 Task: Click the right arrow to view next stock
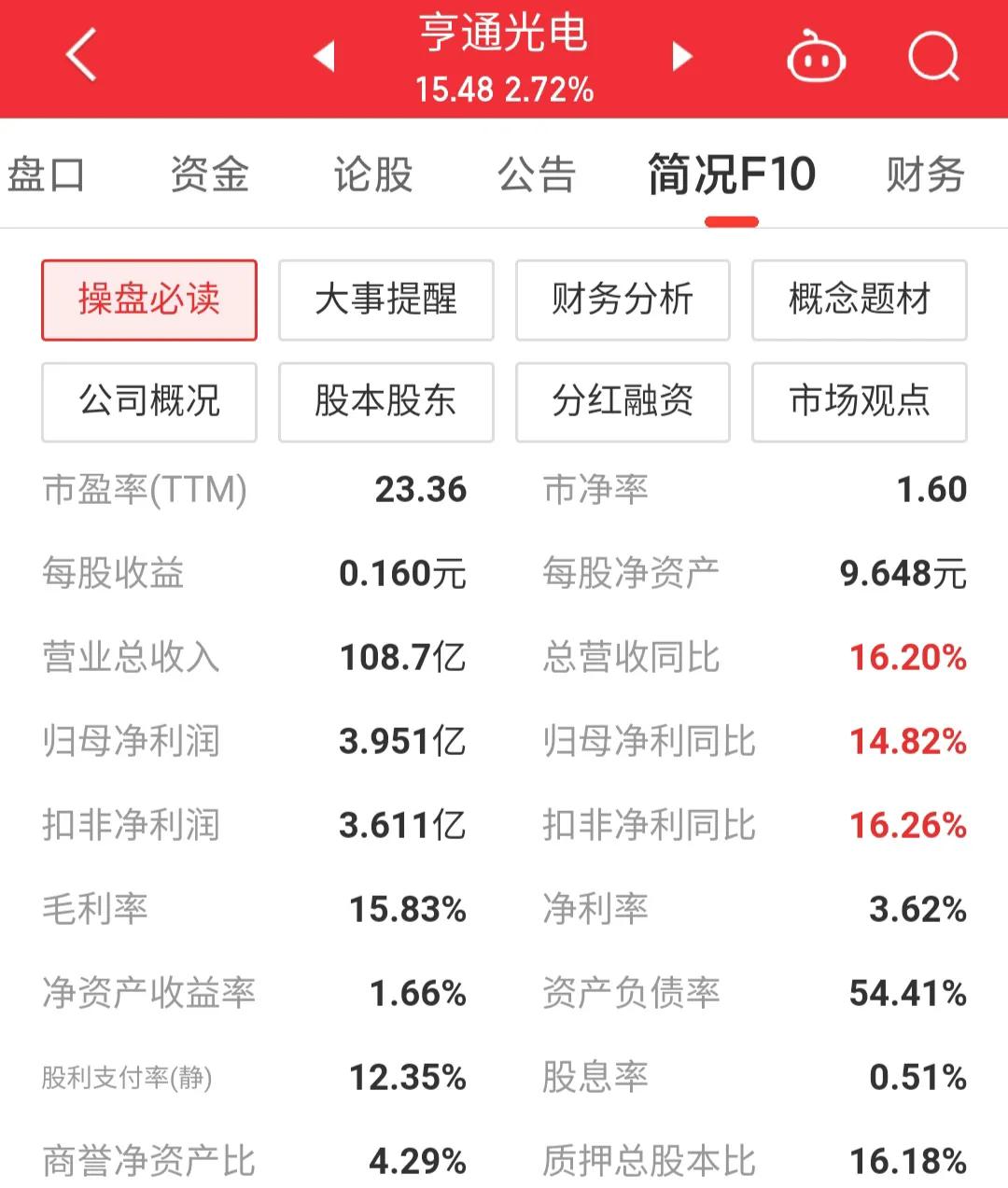coord(682,56)
